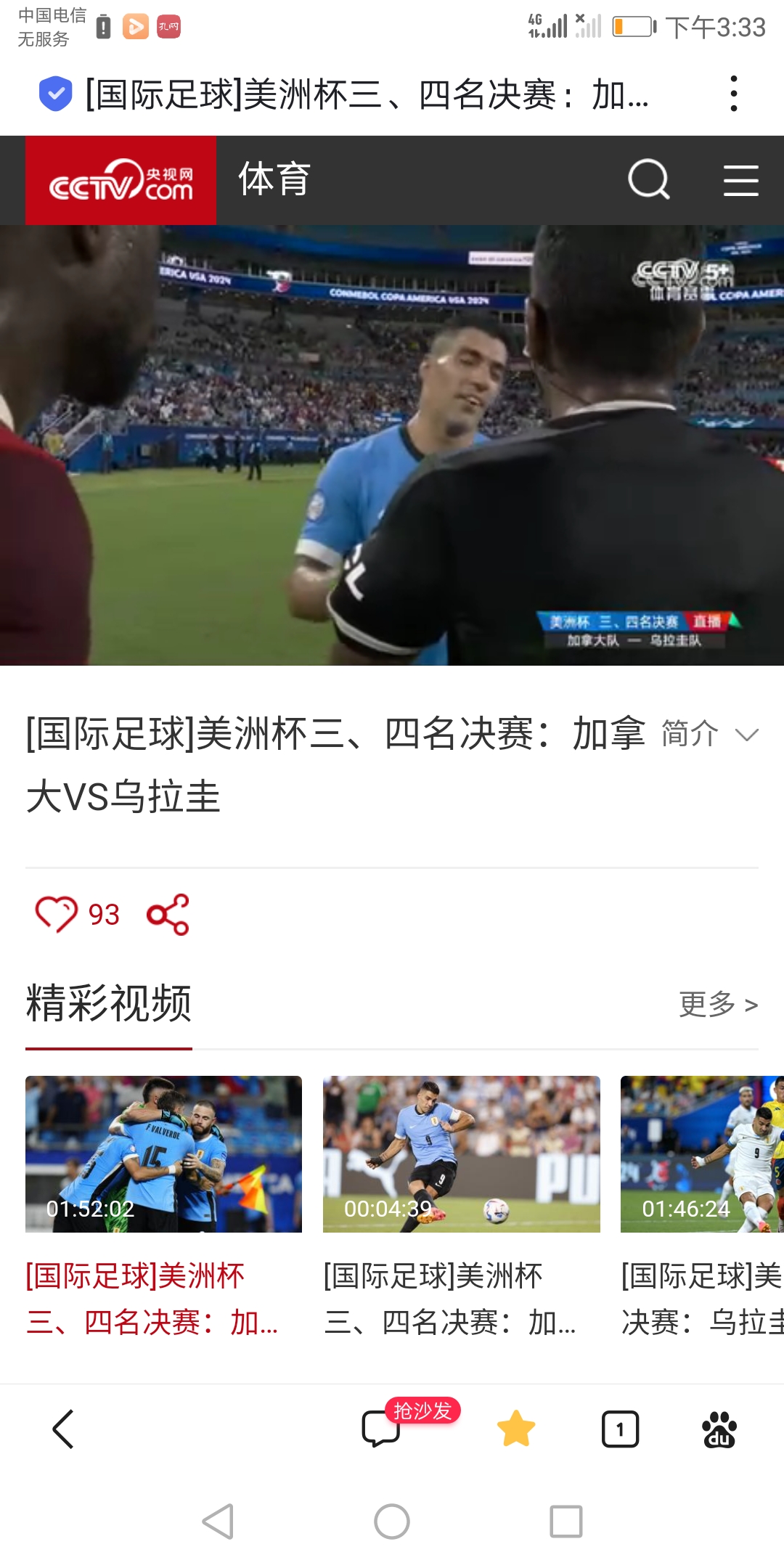Open search on the CCTV sports page
784x1568 pixels.
(650, 179)
